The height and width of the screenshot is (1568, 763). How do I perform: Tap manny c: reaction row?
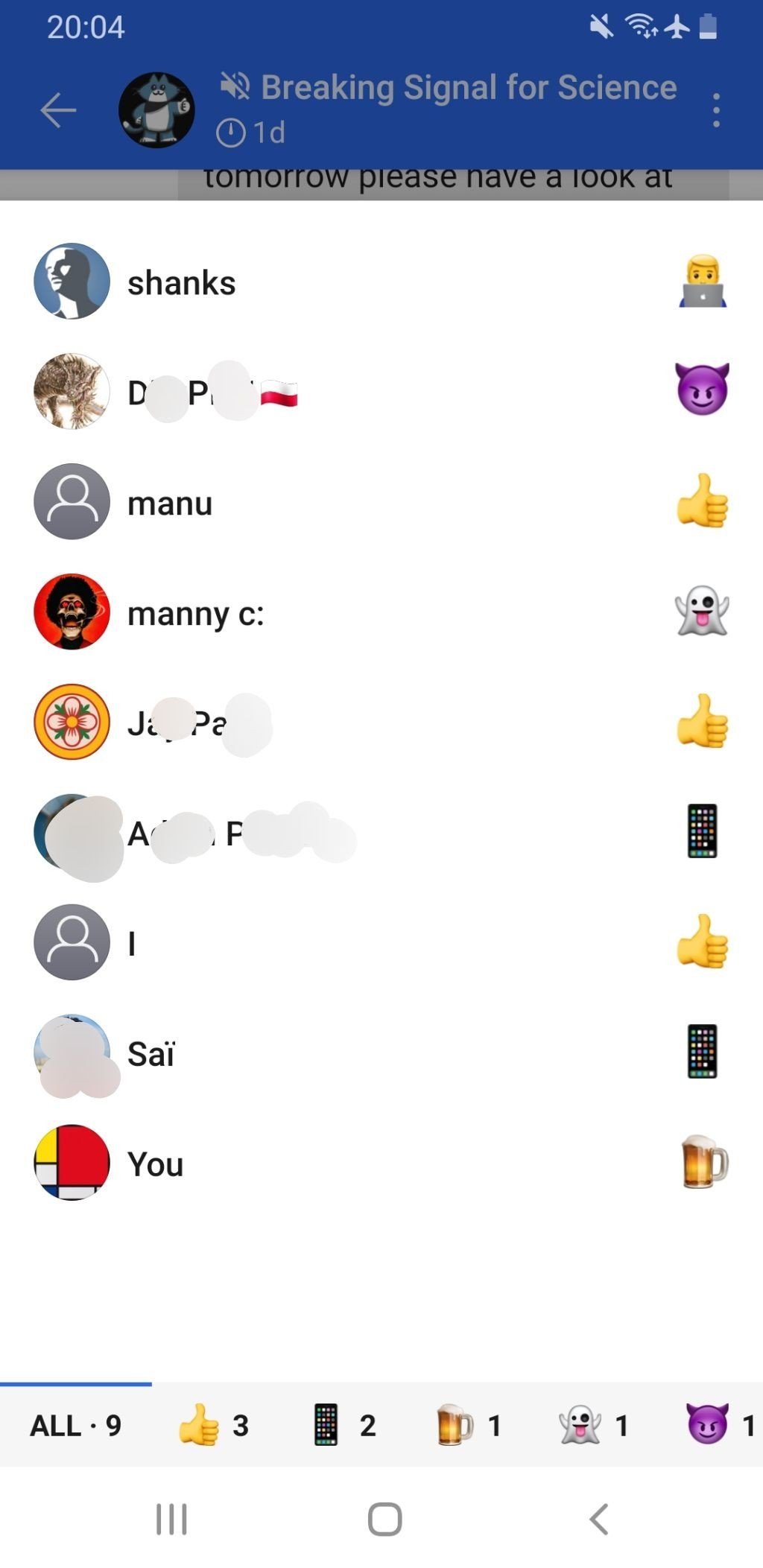pyautogui.click(x=381, y=613)
